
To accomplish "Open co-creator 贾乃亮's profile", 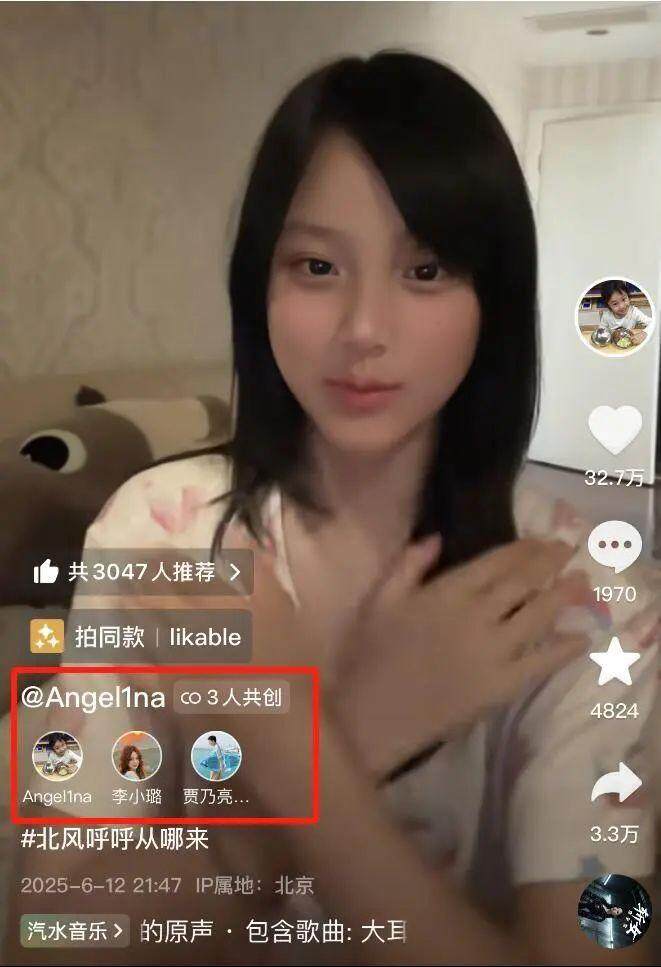I will pyautogui.click(x=216, y=756).
